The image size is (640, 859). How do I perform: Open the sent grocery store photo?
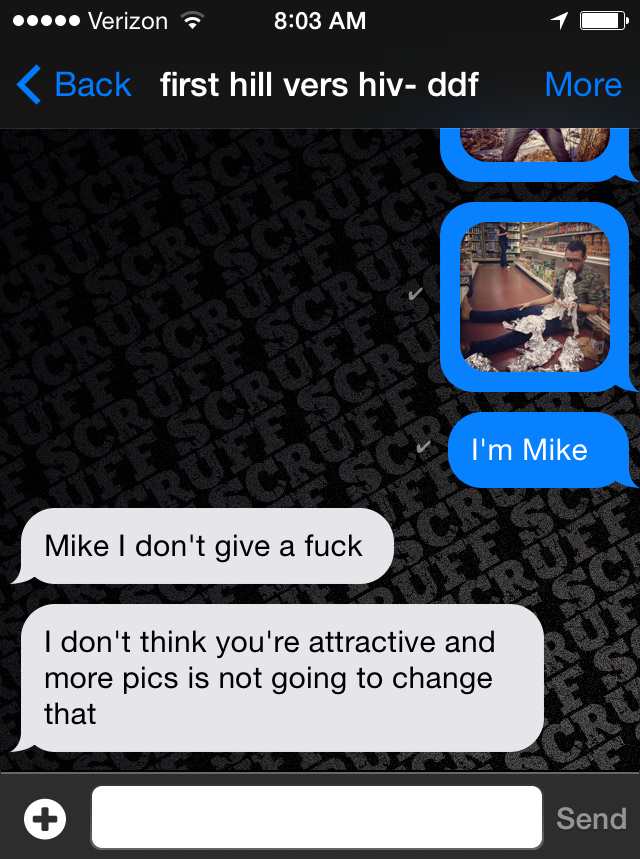pyautogui.click(x=534, y=296)
